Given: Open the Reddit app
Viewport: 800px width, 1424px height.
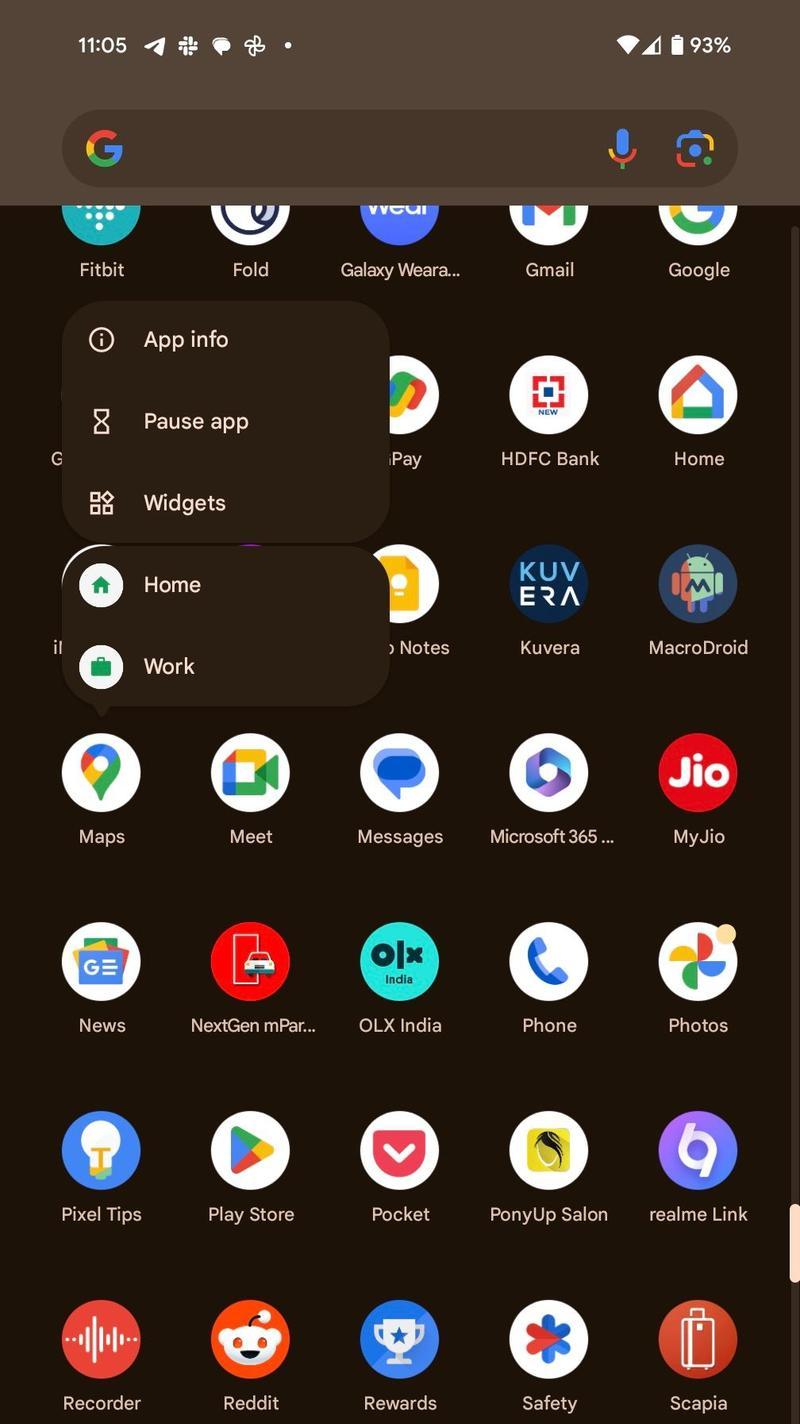Looking at the screenshot, I should [250, 1340].
